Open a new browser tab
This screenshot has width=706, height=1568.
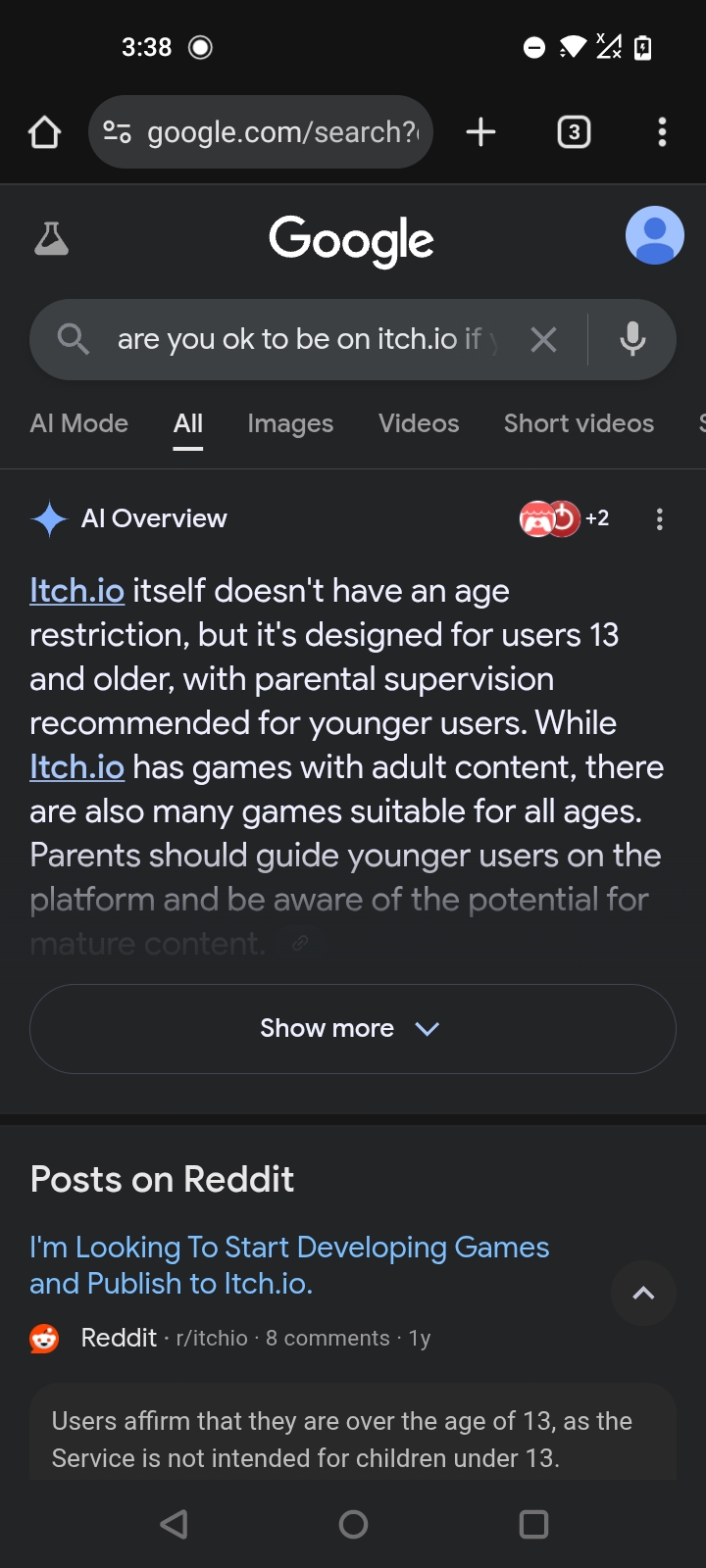click(480, 132)
